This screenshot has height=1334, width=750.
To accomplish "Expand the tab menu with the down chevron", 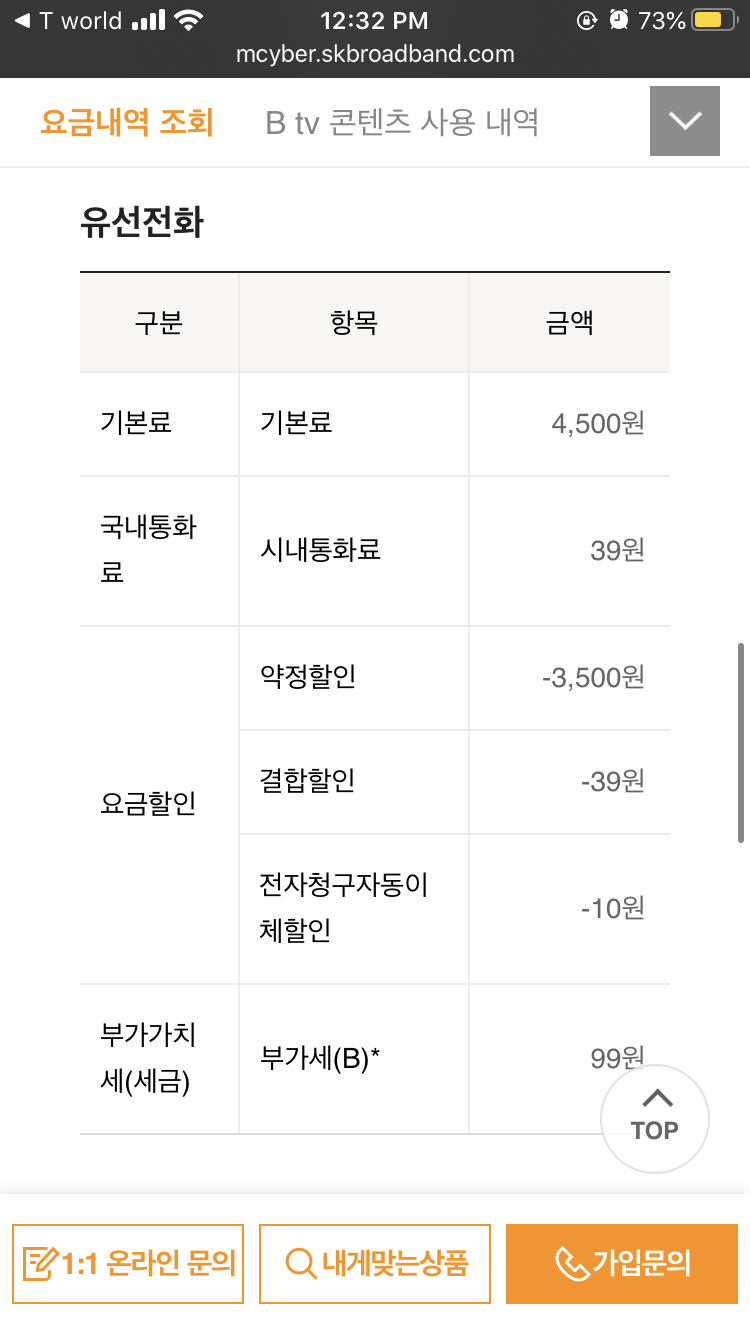I will 684,121.
